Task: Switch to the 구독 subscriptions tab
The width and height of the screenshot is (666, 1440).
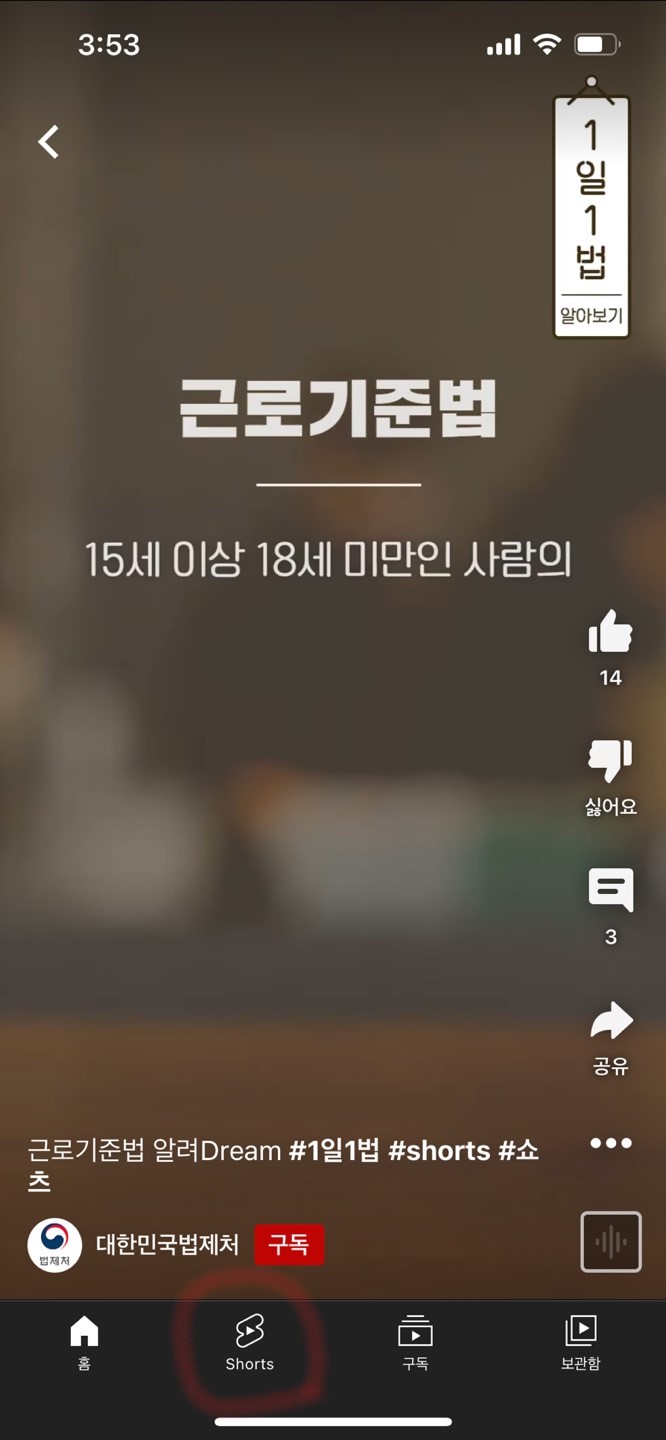Action: tap(415, 1343)
